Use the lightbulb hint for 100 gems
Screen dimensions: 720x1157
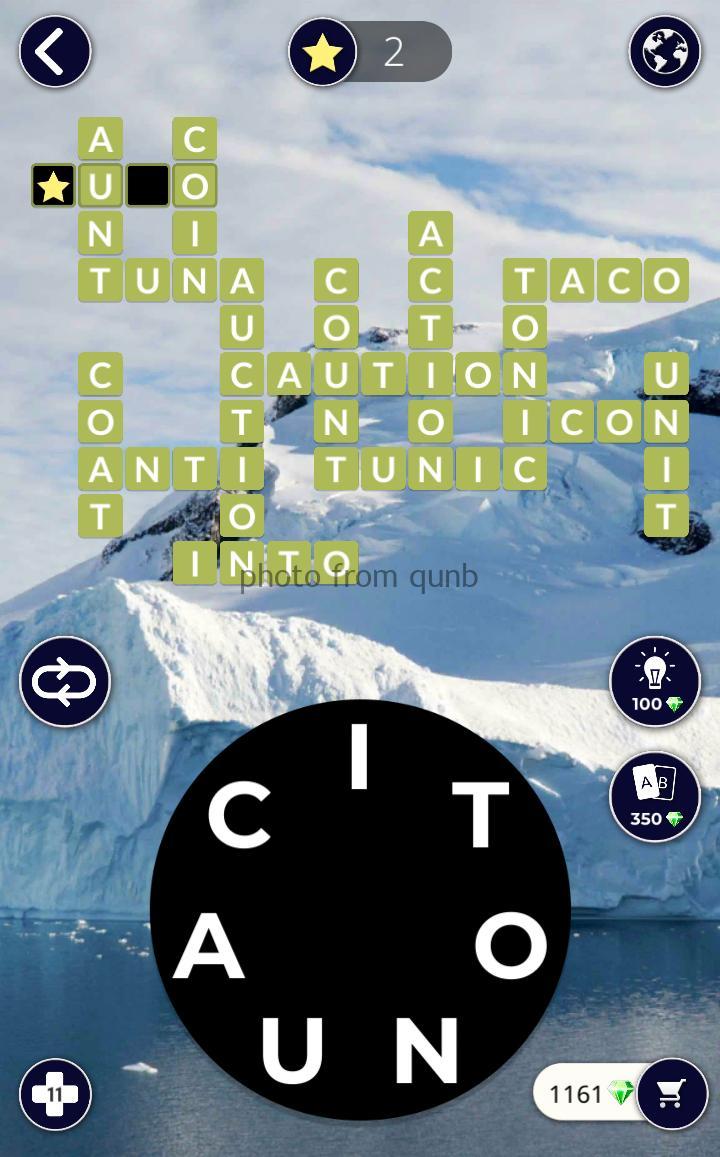tap(655, 682)
